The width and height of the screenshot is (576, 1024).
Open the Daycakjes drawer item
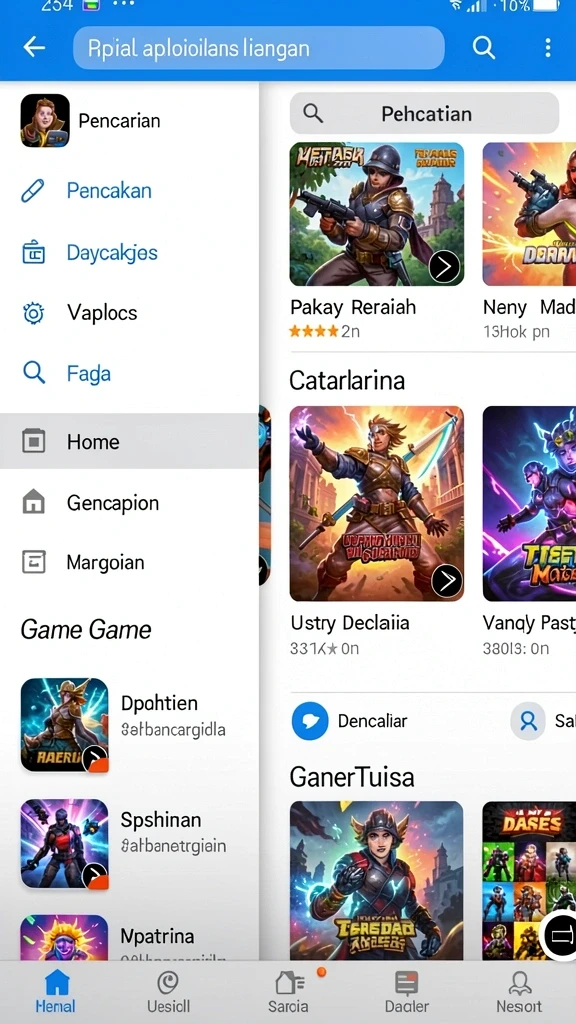pos(129,252)
